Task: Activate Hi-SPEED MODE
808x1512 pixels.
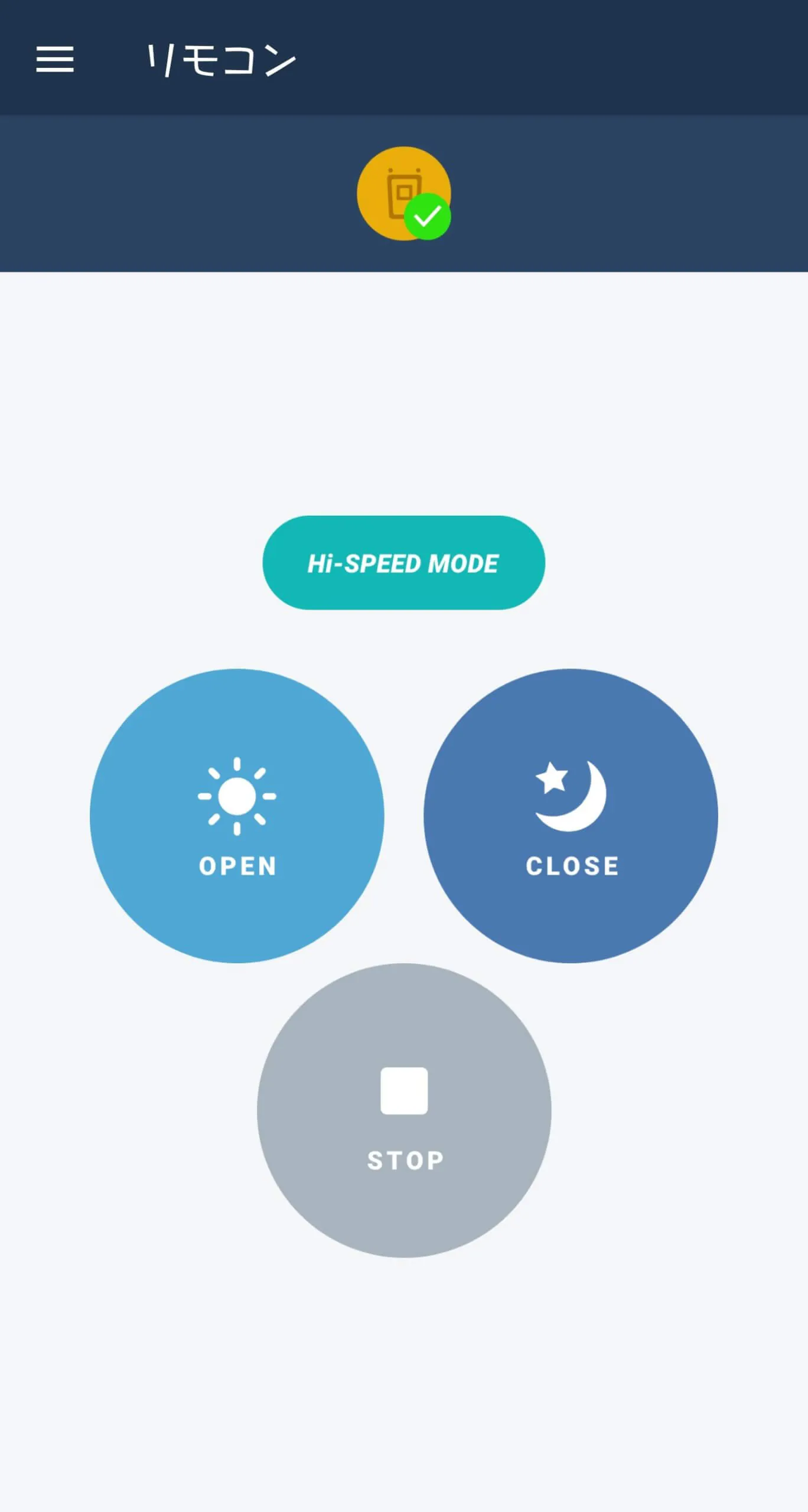Action: [x=404, y=563]
